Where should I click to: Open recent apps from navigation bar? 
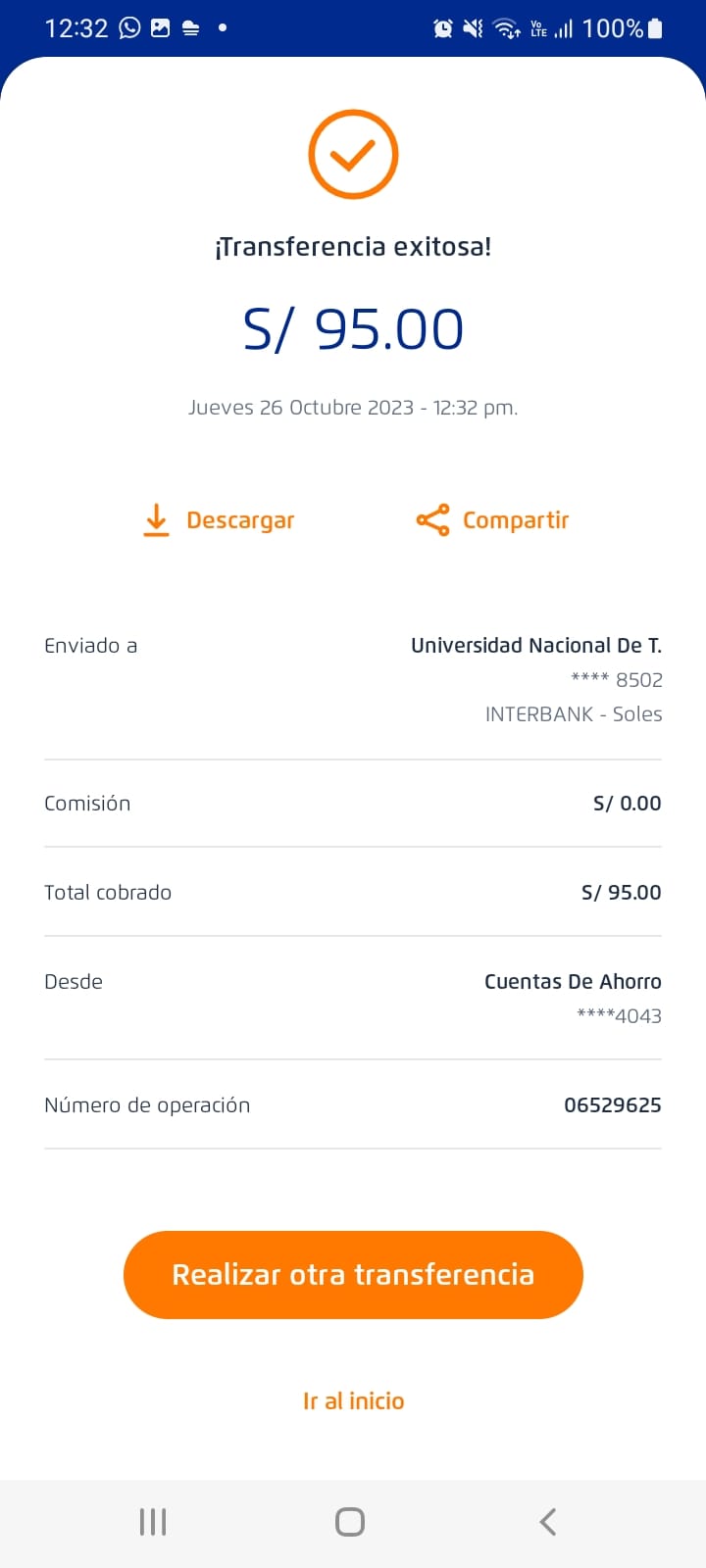[x=153, y=1521]
